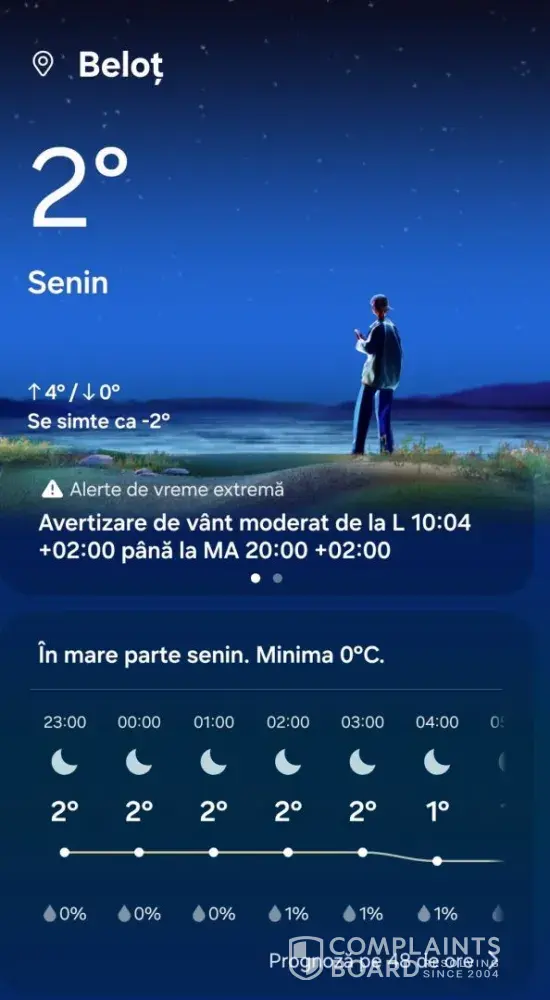550x1000 pixels.
Task: Open the extreme weather alert card
Action: pyautogui.click(x=268, y=531)
